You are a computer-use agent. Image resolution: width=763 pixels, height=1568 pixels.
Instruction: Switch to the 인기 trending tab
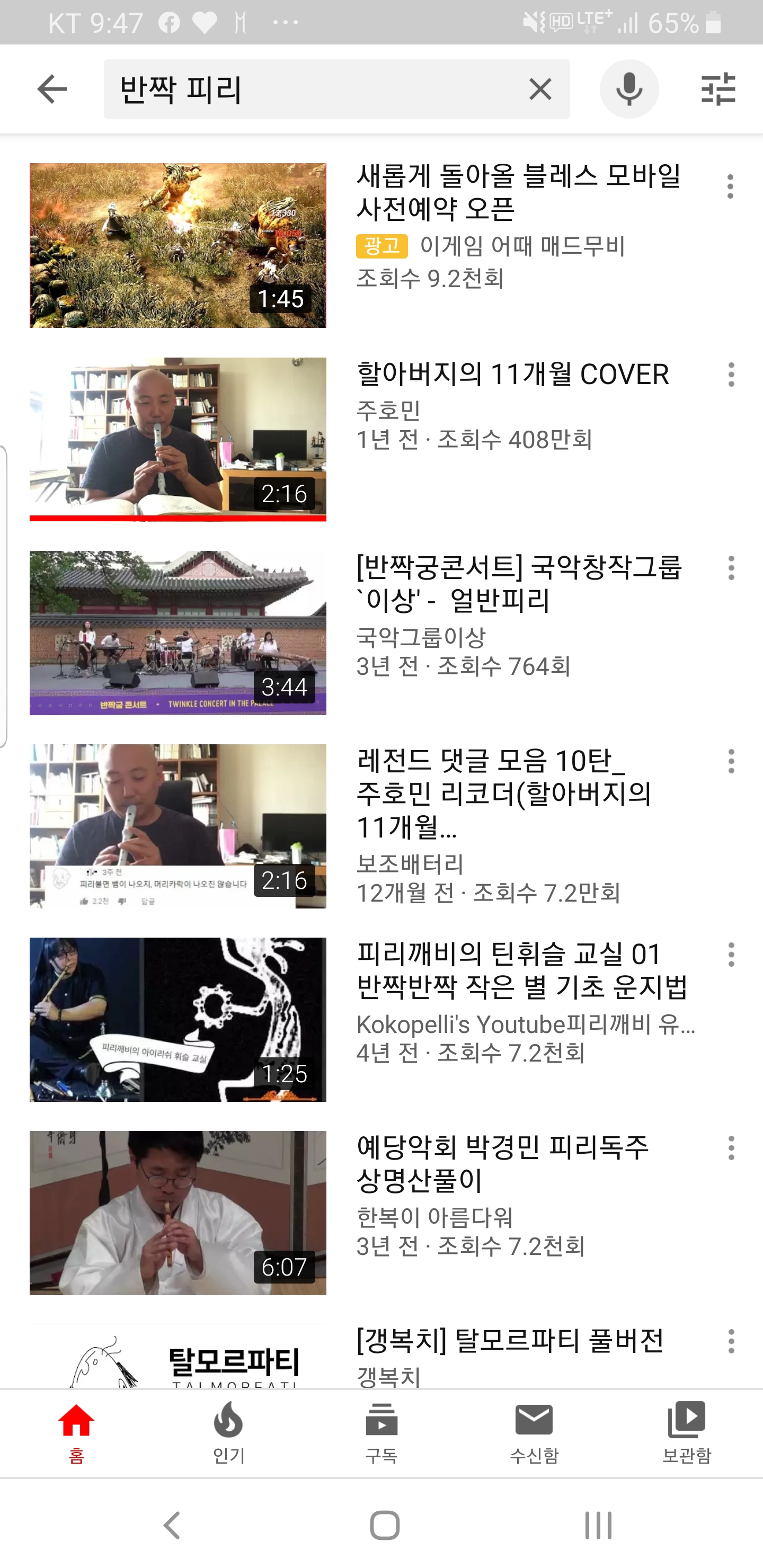[228, 1433]
